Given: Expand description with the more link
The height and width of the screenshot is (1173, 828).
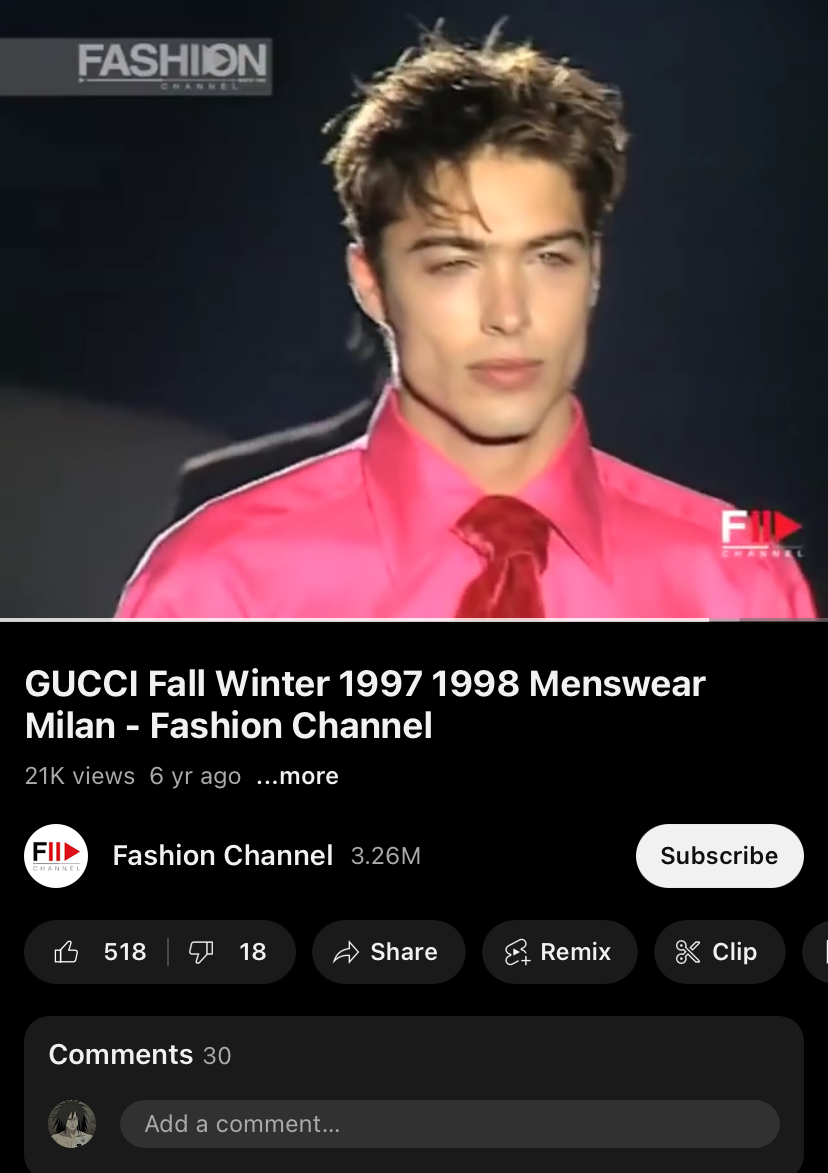Looking at the screenshot, I should click(x=297, y=776).
